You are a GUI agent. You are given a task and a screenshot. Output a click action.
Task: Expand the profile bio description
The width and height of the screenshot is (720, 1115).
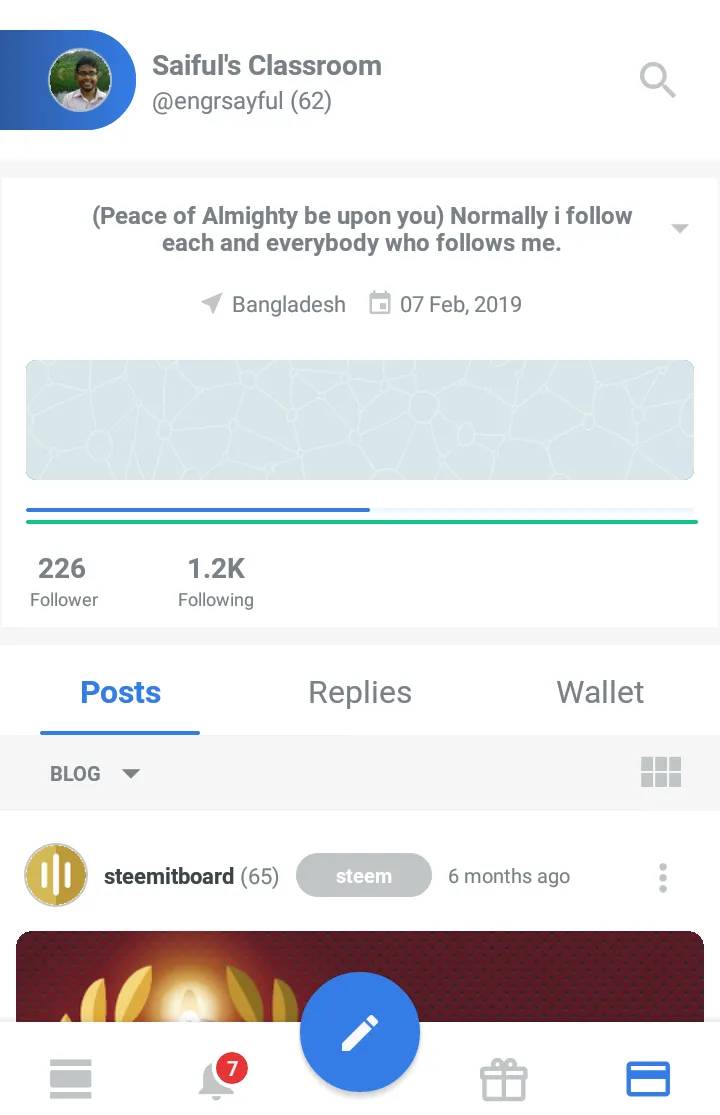[679, 229]
